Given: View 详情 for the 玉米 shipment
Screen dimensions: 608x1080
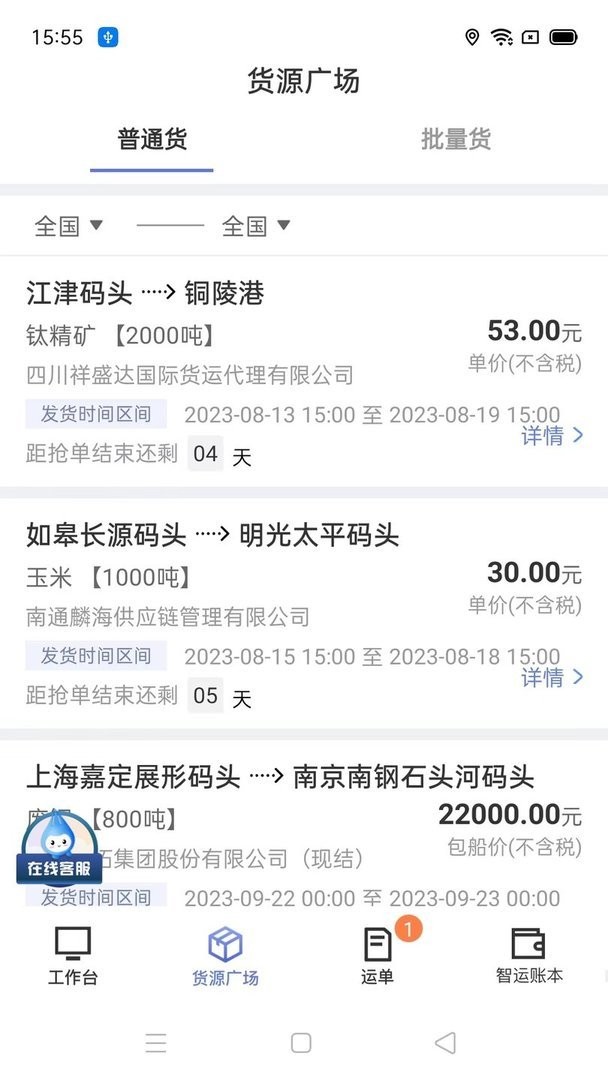Looking at the screenshot, I should tap(552, 677).
